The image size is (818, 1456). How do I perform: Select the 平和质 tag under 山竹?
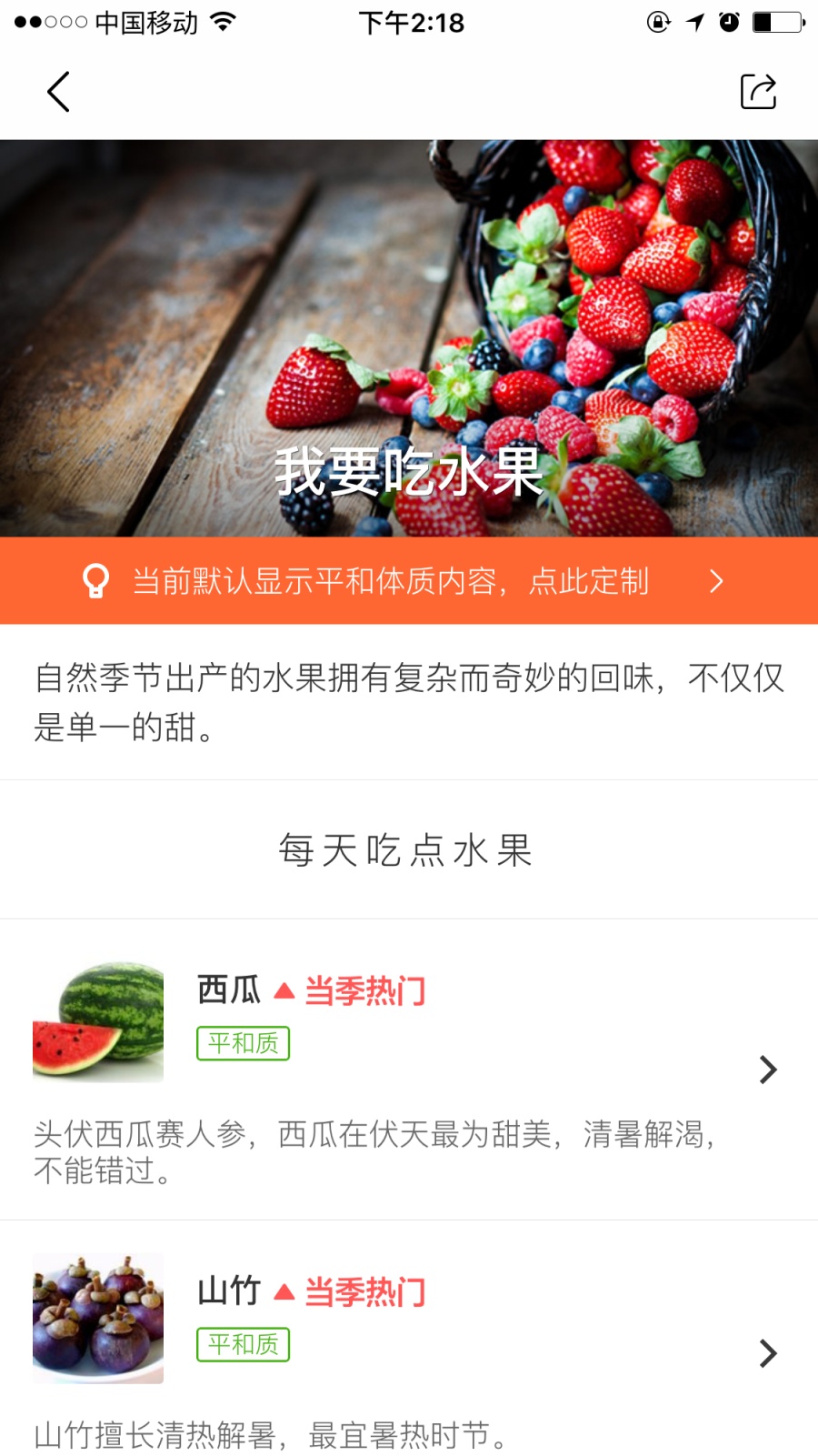(x=243, y=1344)
